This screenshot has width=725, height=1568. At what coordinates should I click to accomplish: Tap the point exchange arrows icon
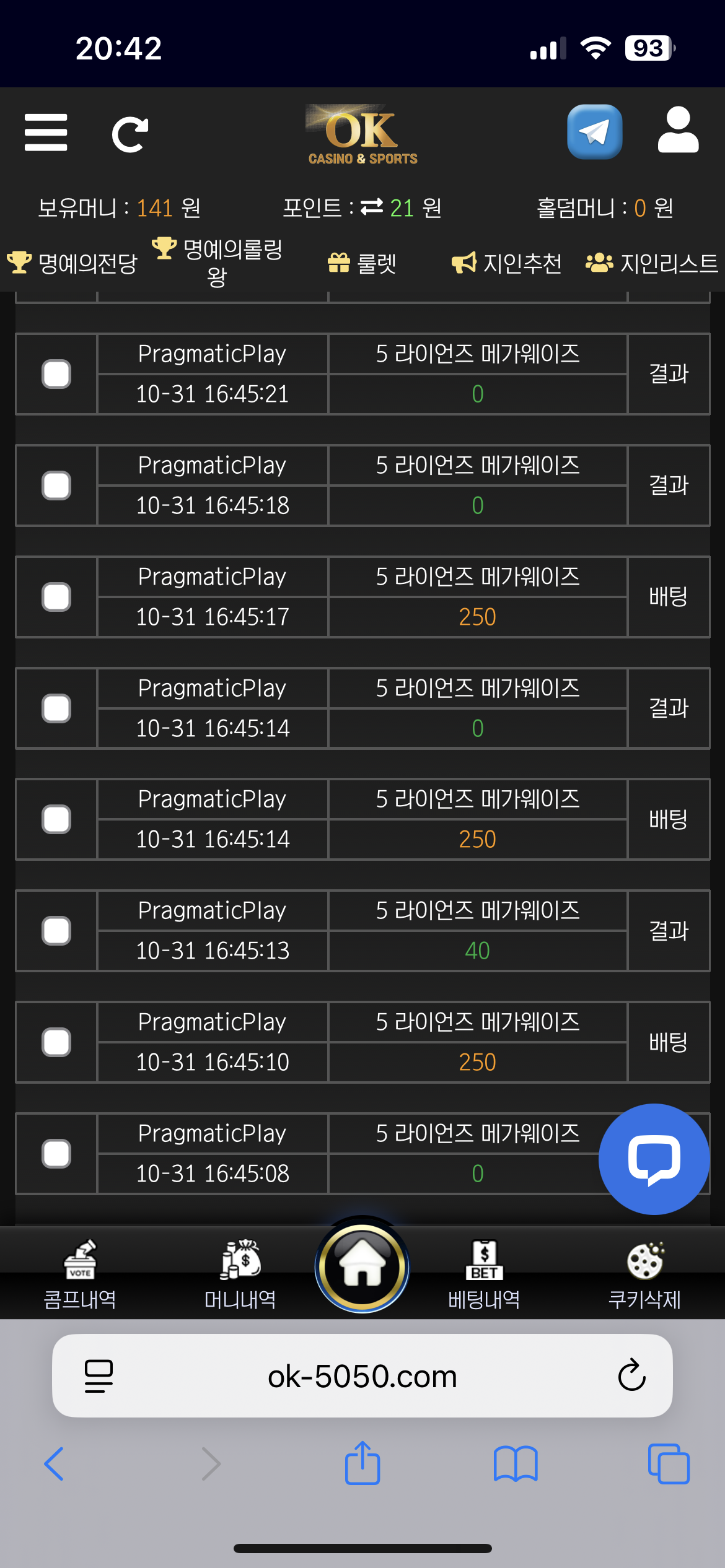pyautogui.click(x=371, y=207)
